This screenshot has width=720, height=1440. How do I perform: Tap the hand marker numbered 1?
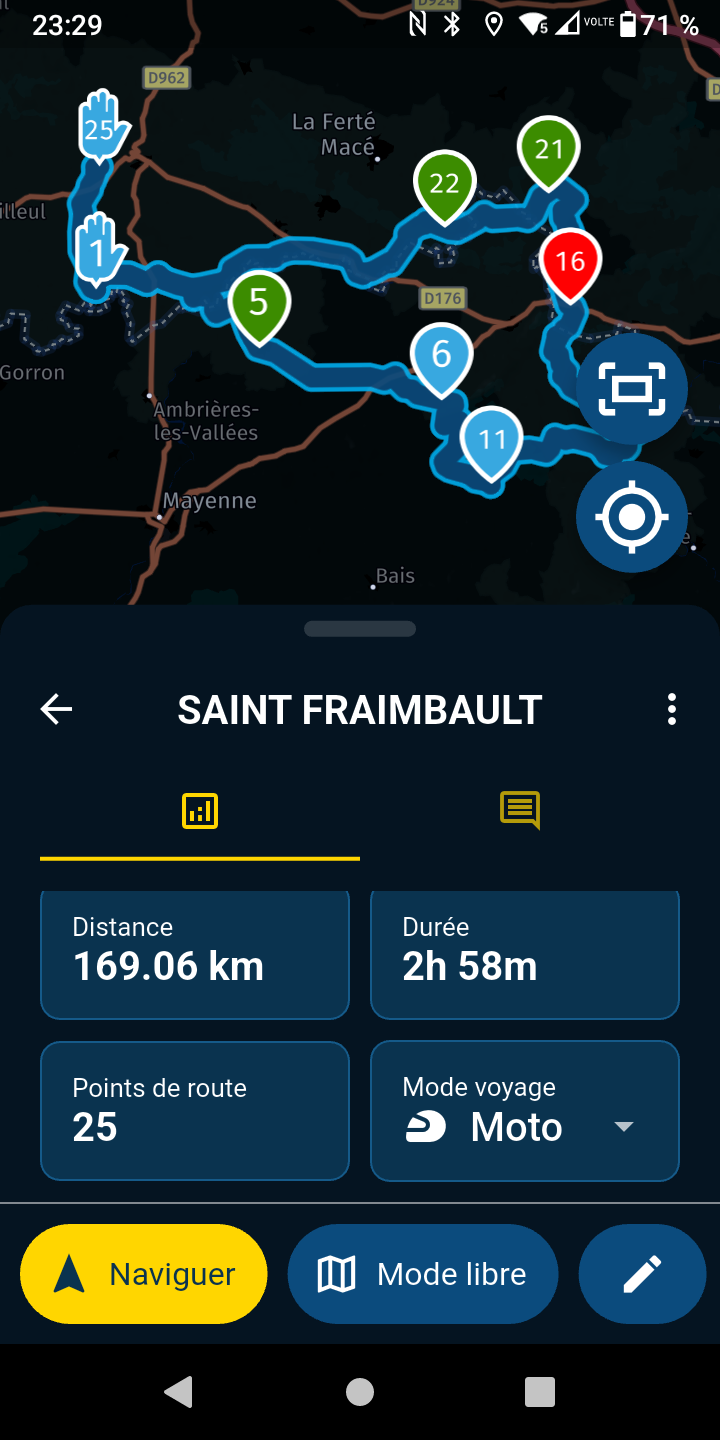pyautogui.click(x=99, y=248)
